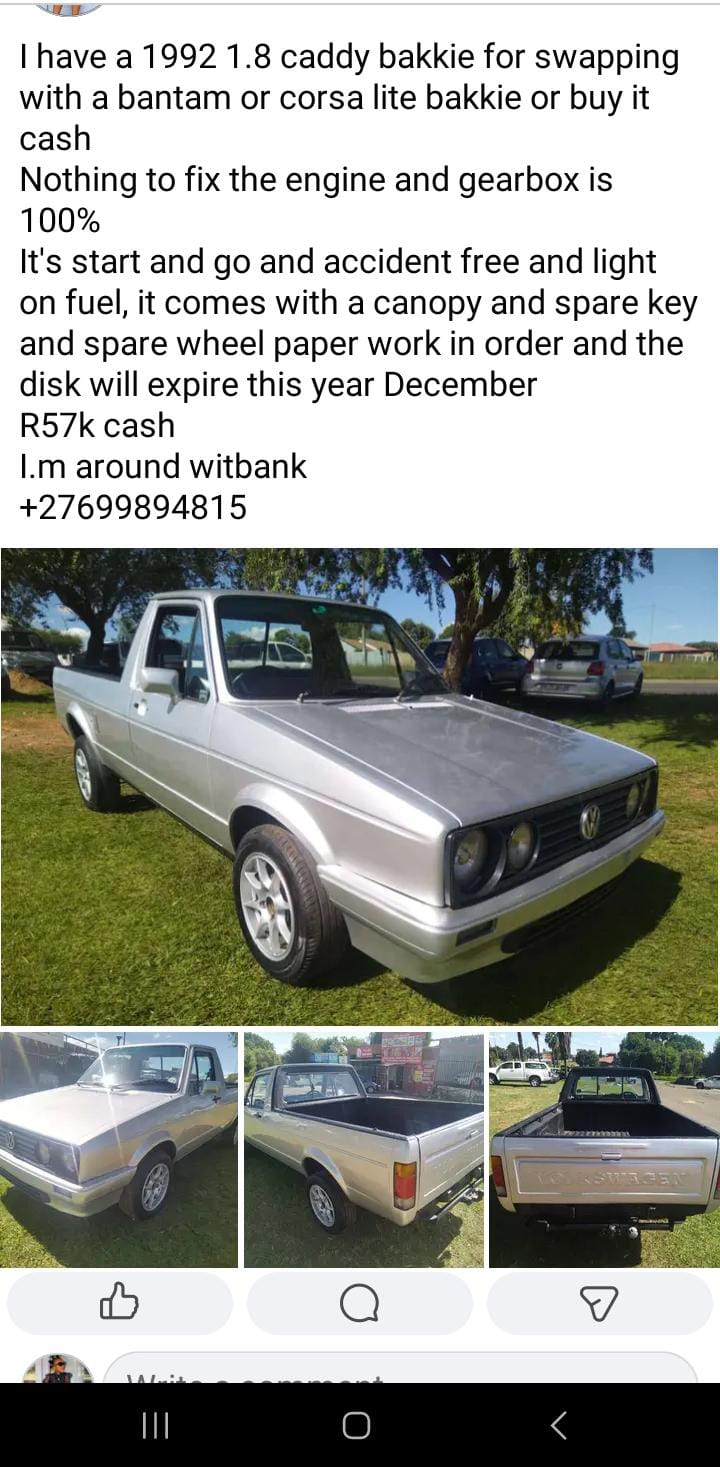Tap the write a comment field
The height and width of the screenshot is (1467, 720).
click(400, 1371)
